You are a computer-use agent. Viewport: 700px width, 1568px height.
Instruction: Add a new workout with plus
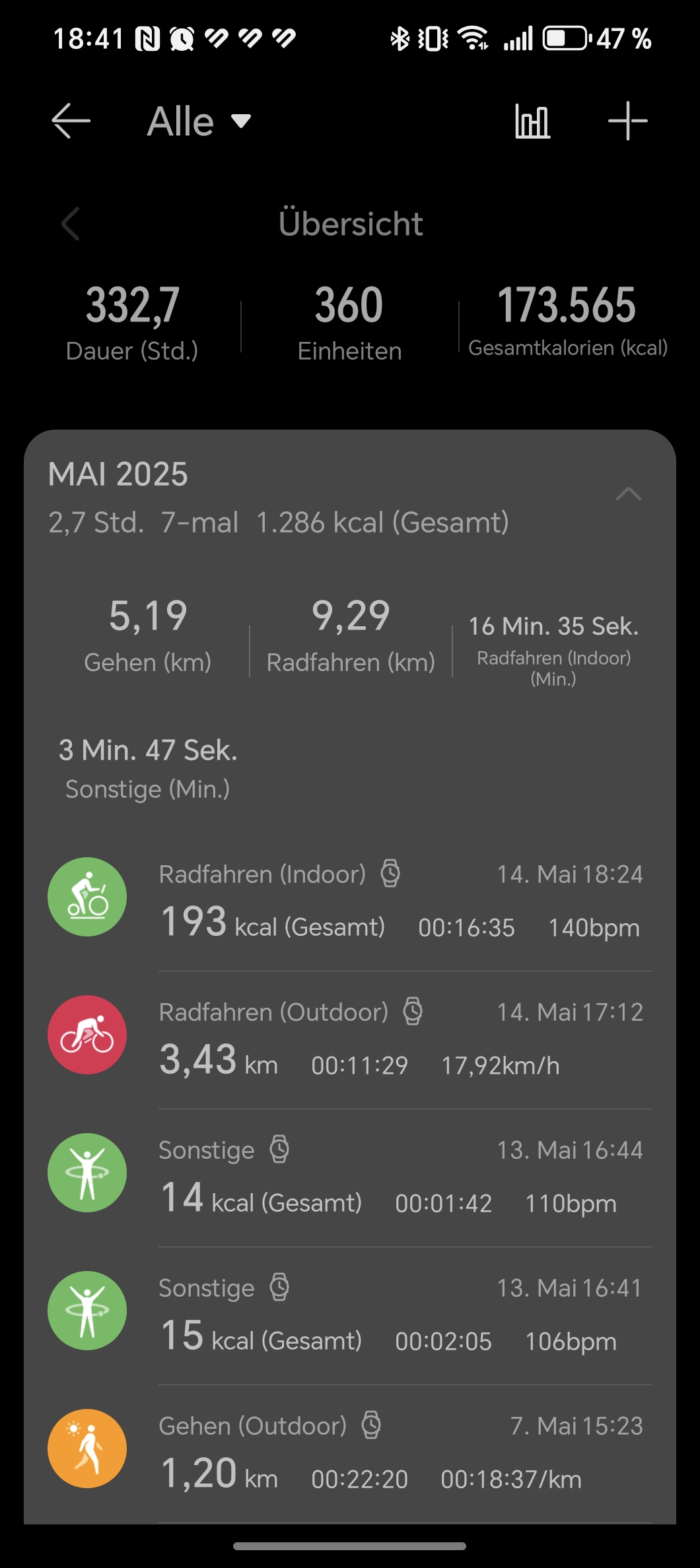pos(627,121)
